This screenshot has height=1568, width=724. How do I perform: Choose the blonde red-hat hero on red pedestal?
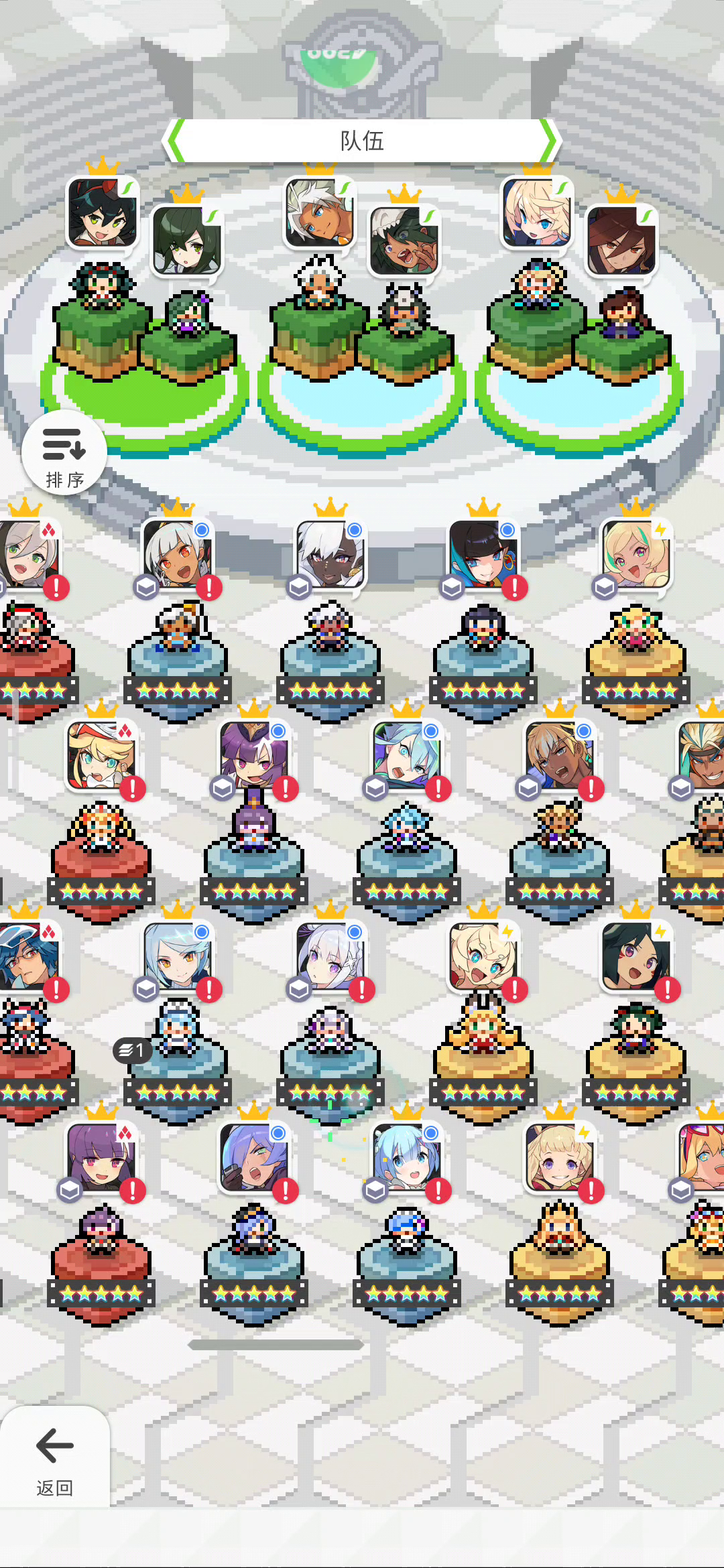[x=101, y=755]
